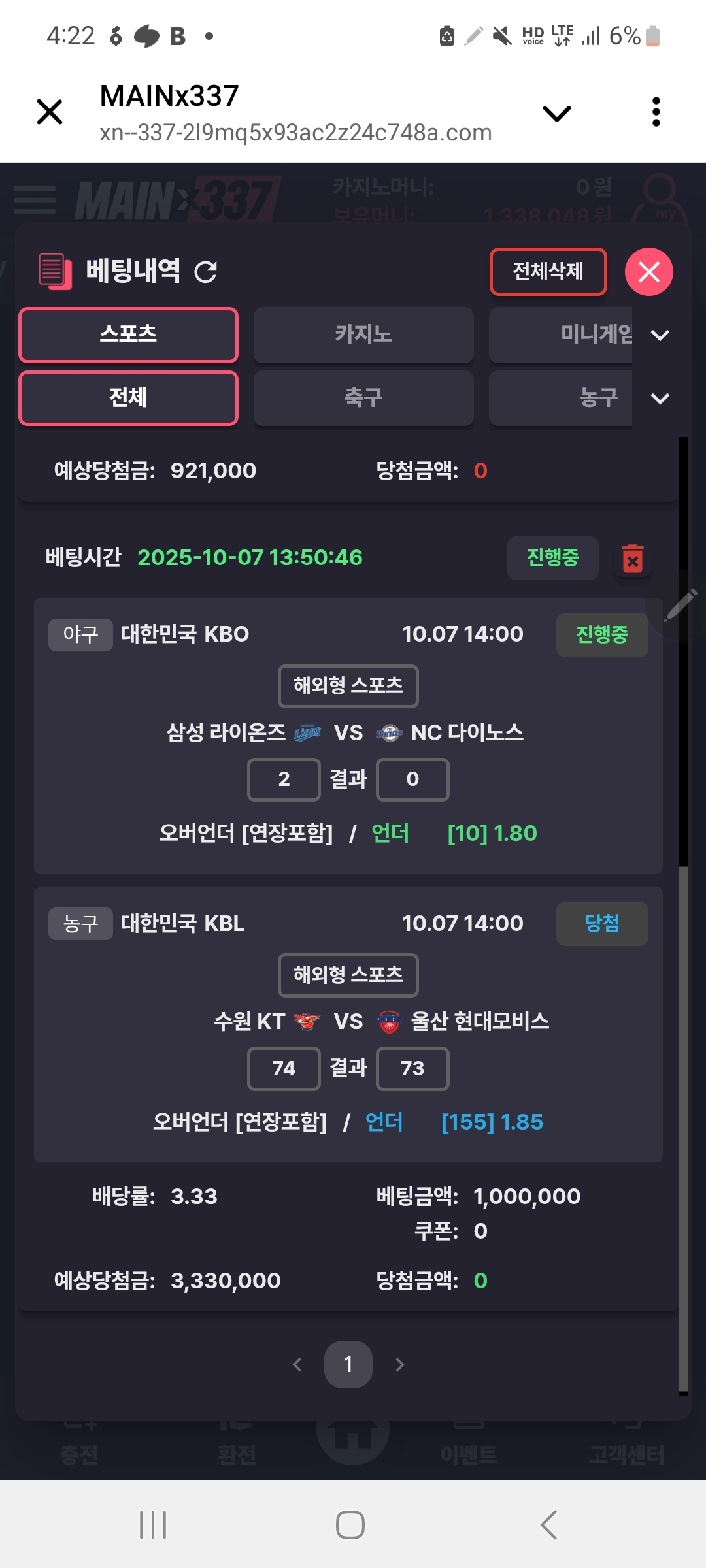Screen dimensions: 706x1568
Task: Switch to the 미니게임 tab
Action: tap(575, 335)
